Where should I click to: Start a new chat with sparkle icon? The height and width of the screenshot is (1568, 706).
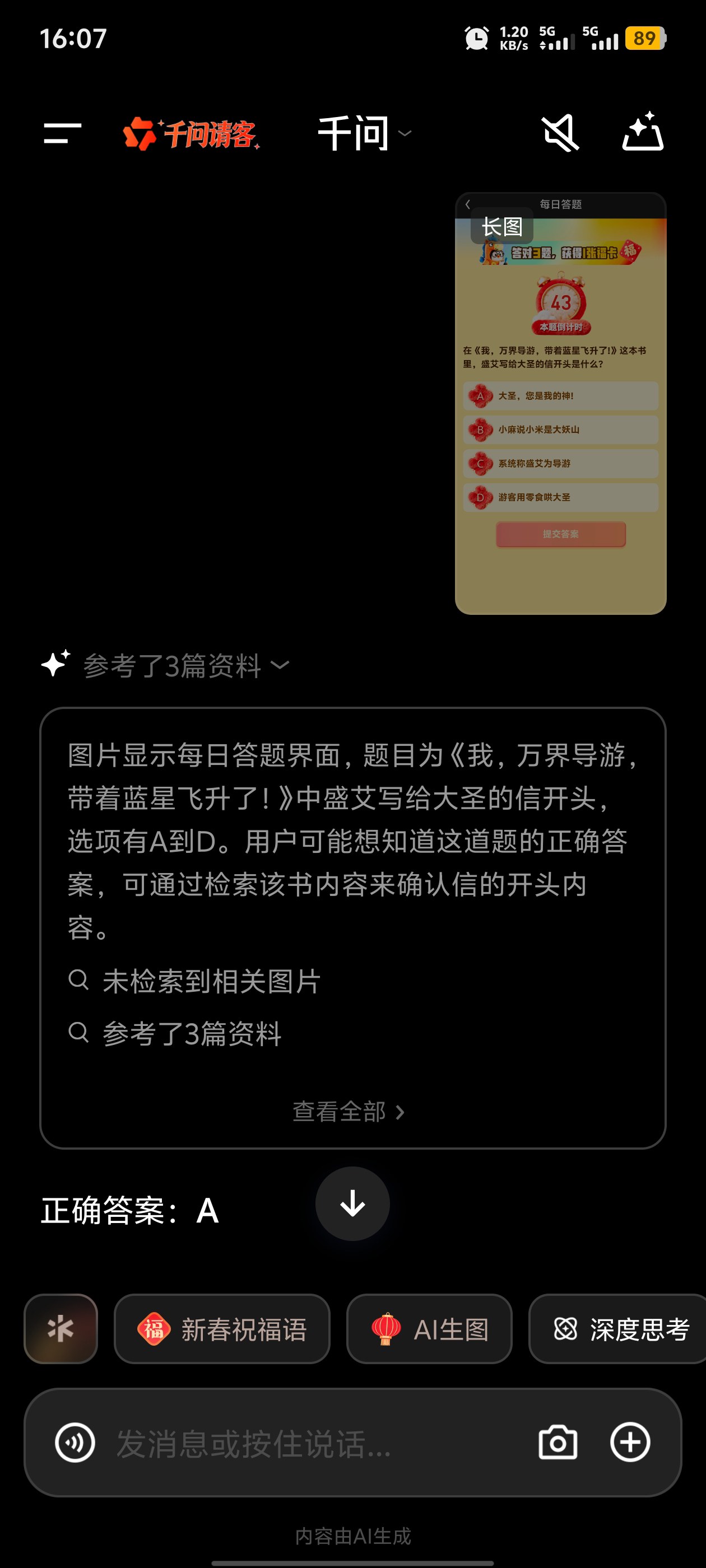(642, 132)
